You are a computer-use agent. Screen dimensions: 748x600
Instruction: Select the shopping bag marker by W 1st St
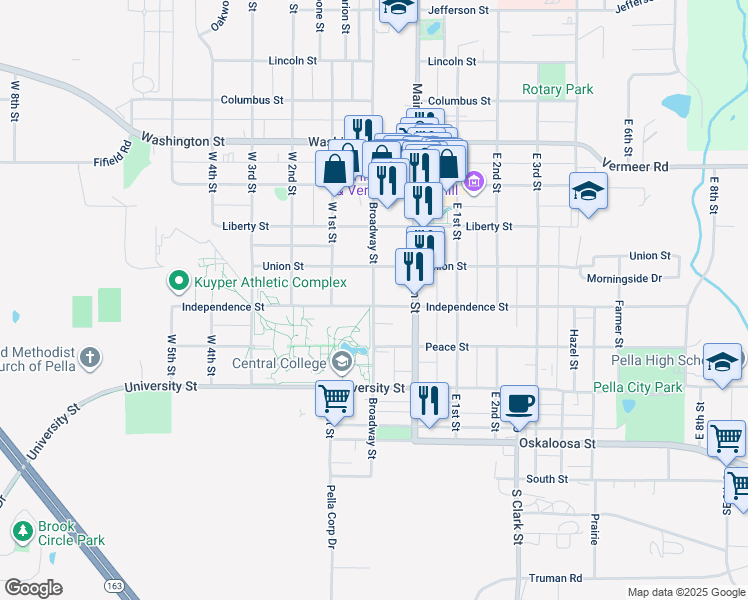click(335, 168)
